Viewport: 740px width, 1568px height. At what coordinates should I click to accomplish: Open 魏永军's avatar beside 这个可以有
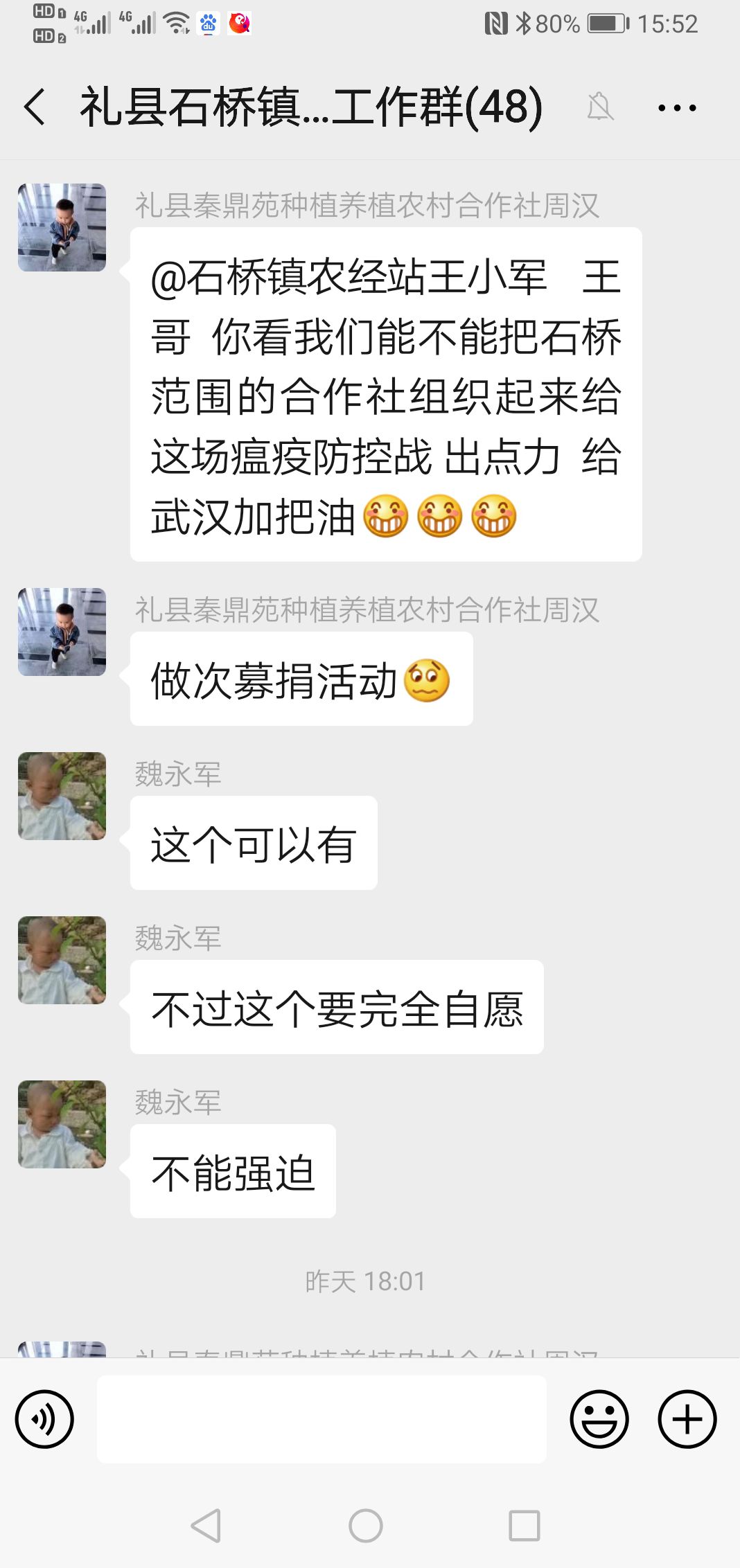click(62, 796)
